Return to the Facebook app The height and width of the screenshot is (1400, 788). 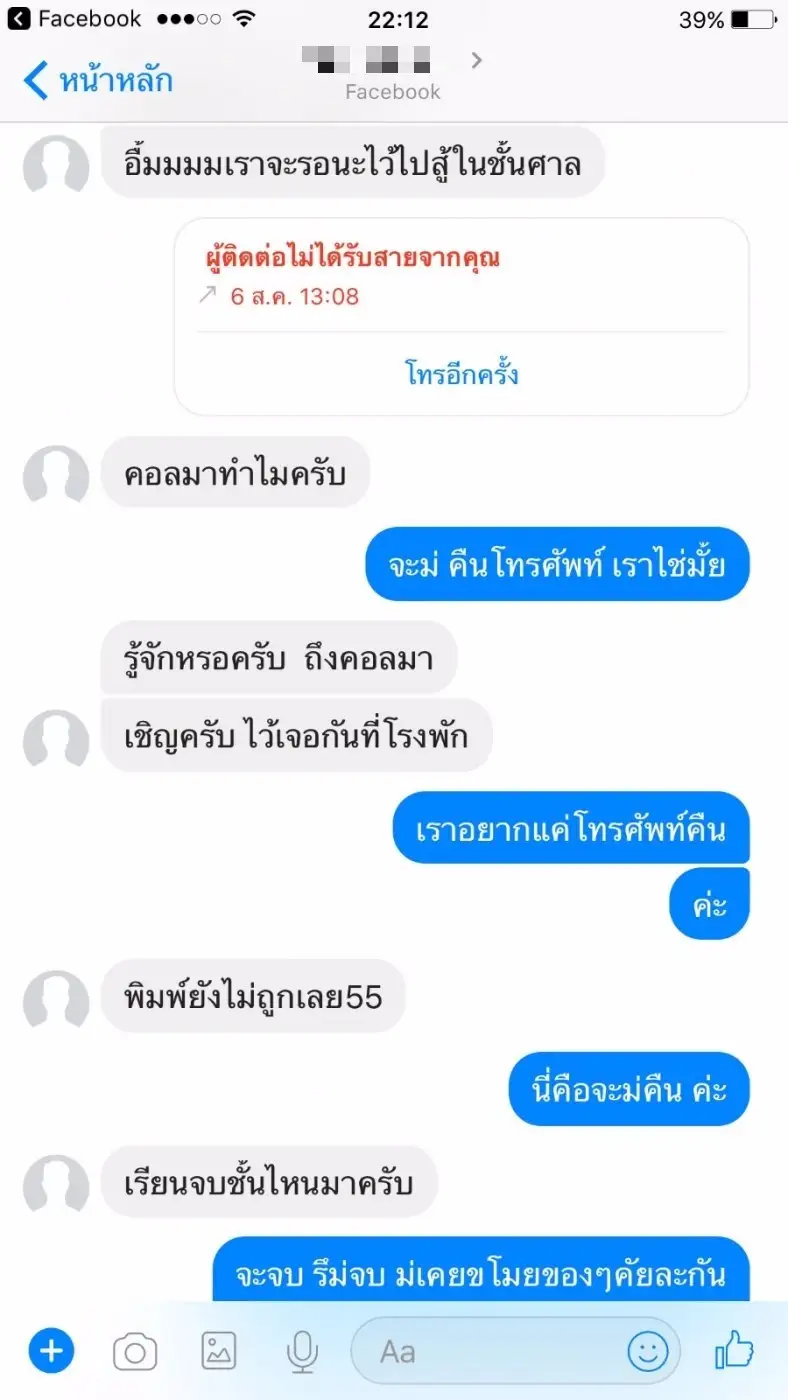tap(75, 19)
